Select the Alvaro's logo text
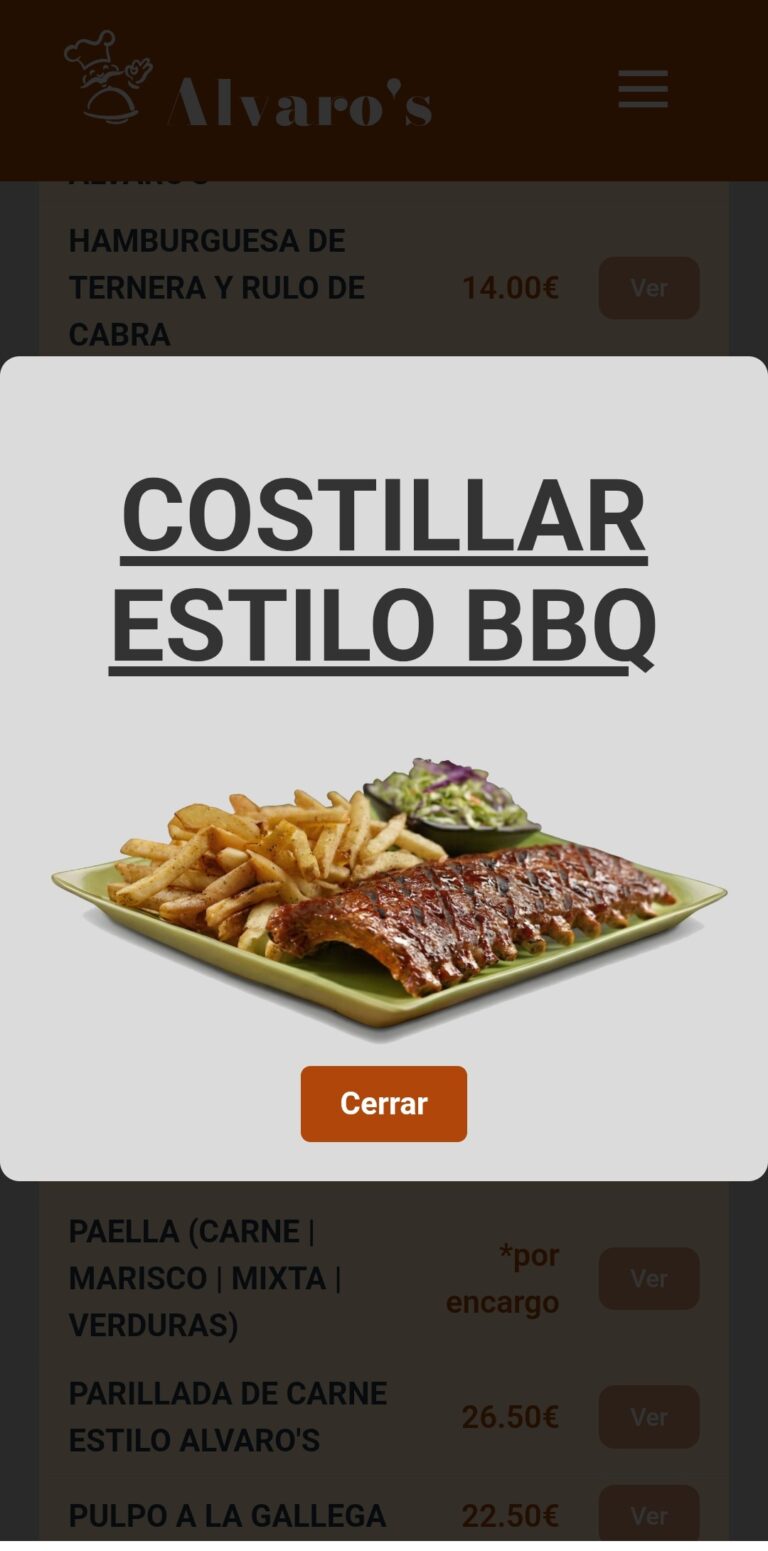The height and width of the screenshot is (1551, 768). (x=300, y=100)
